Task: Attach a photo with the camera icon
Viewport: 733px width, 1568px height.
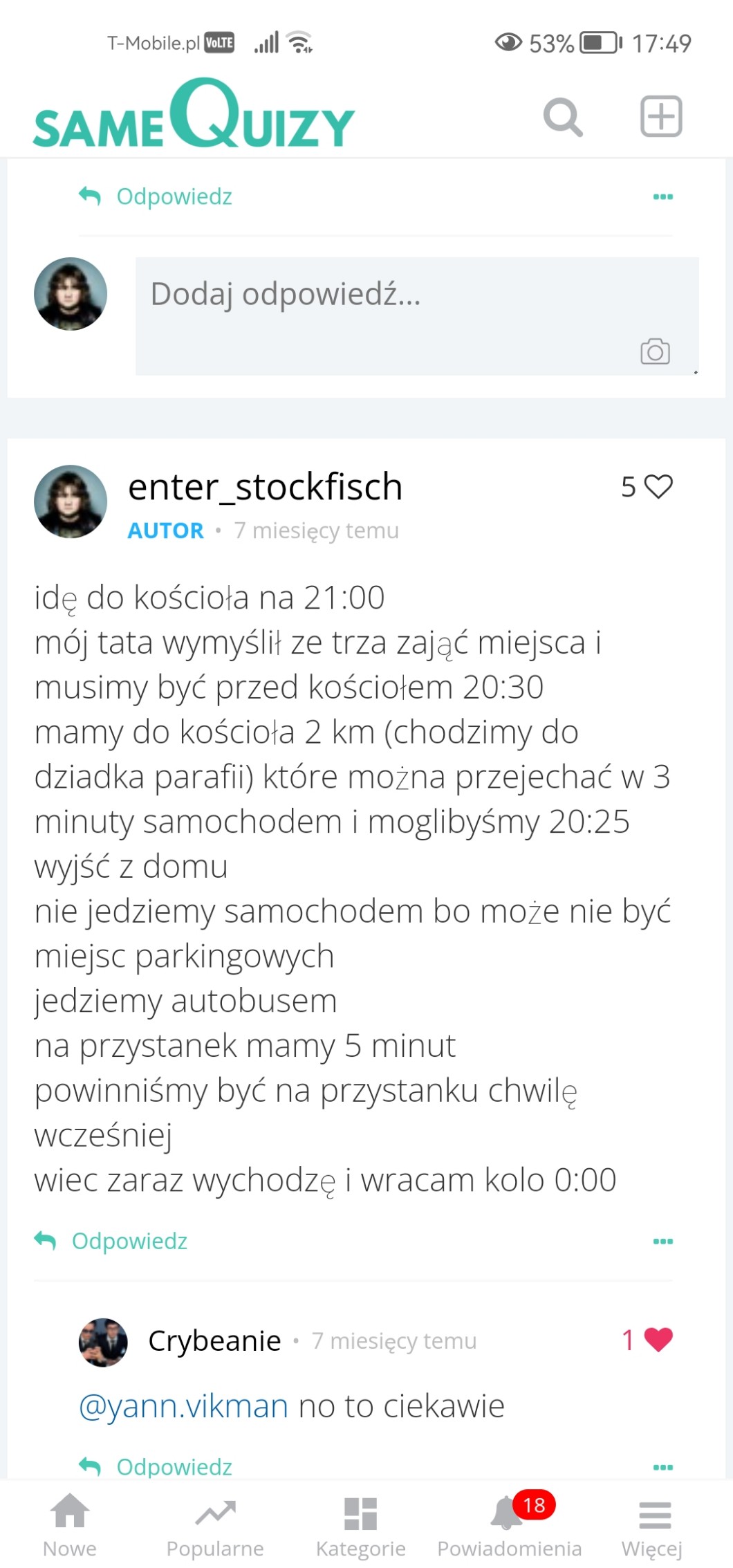Action: pyautogui.click(x=654, y=351)
